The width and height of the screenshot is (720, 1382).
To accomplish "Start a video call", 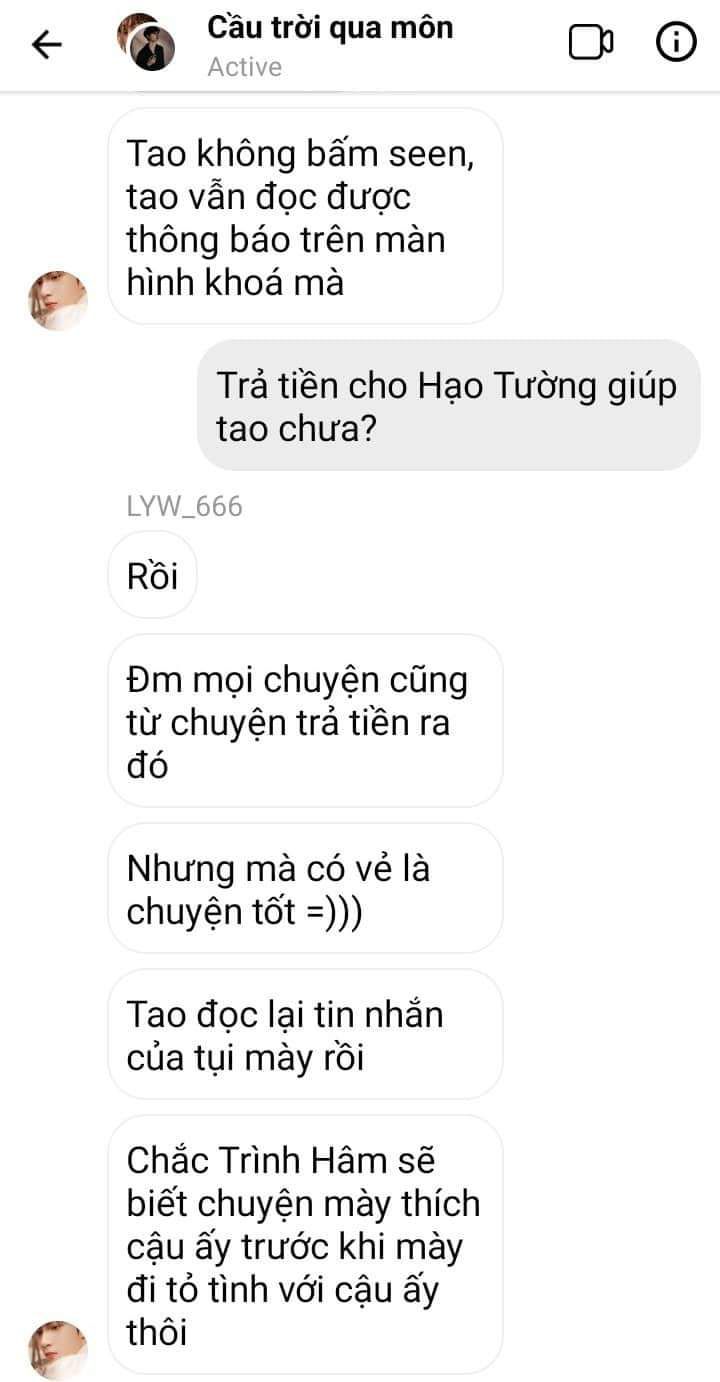I will coord(590,43).
